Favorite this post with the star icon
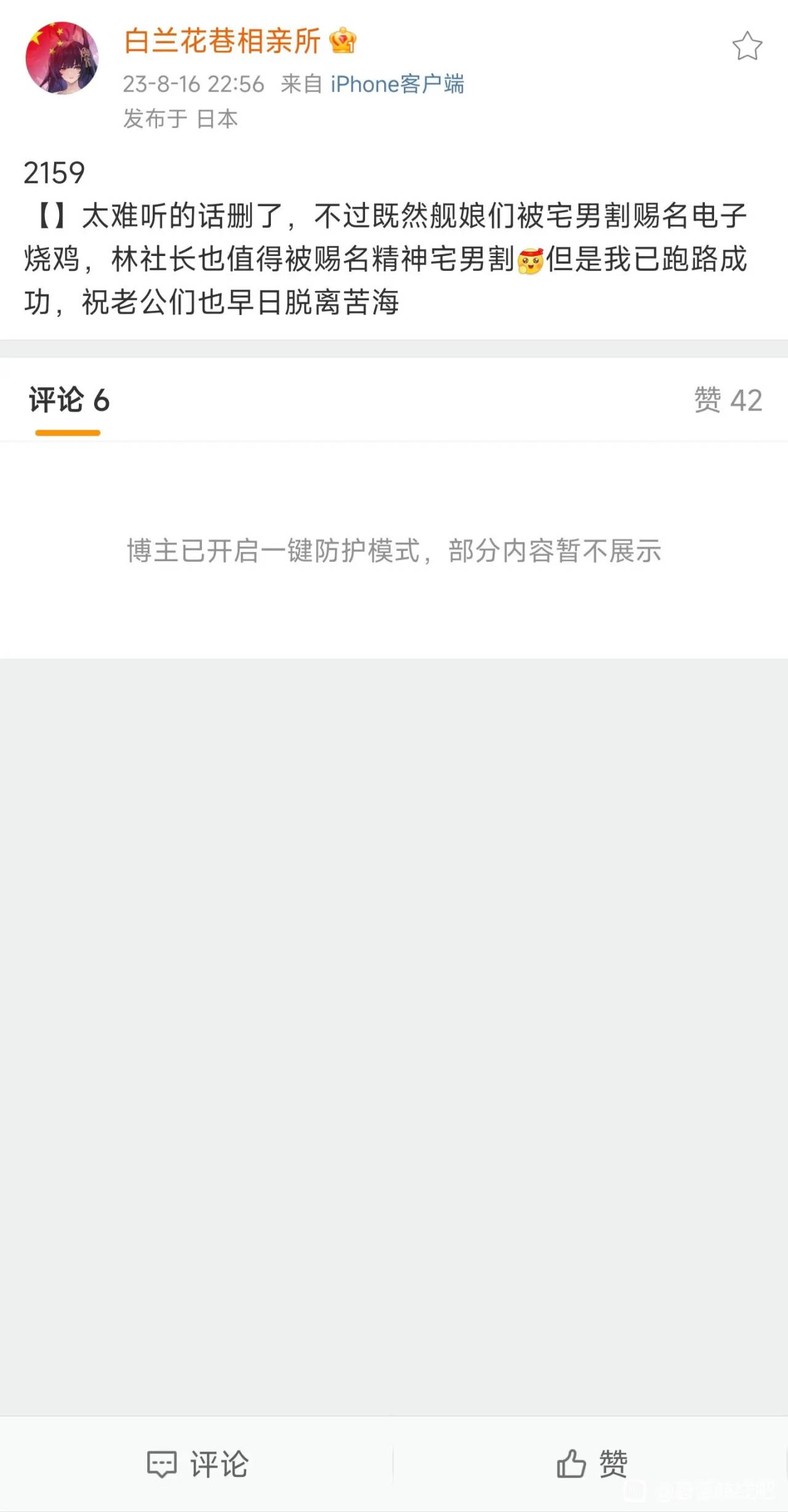 (x=747, y=46)
